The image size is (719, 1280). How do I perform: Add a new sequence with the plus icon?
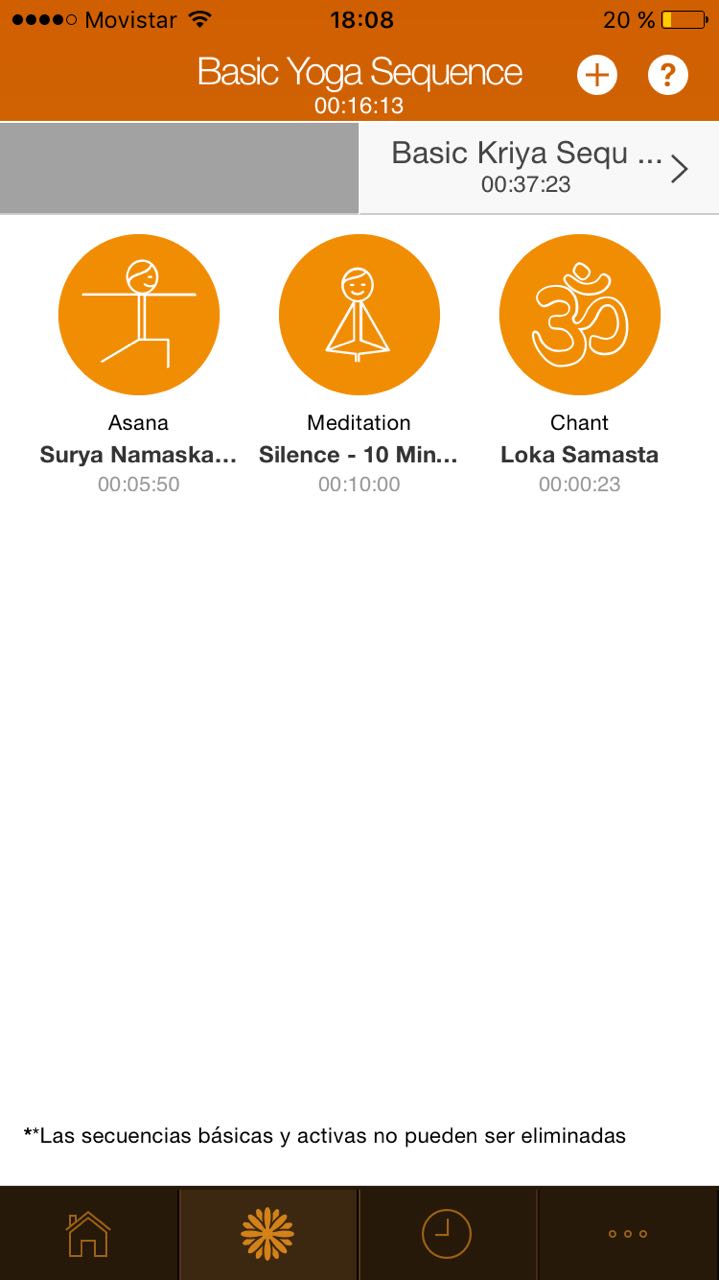[x=597, y=75]
